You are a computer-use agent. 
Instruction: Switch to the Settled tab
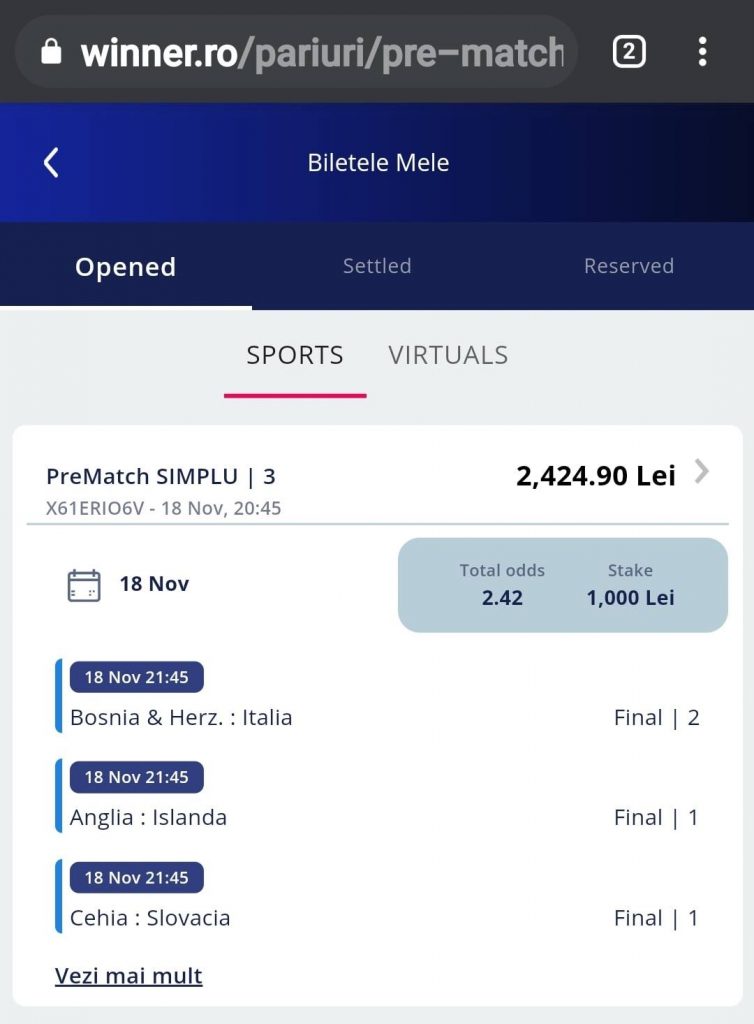coord(377,266)
